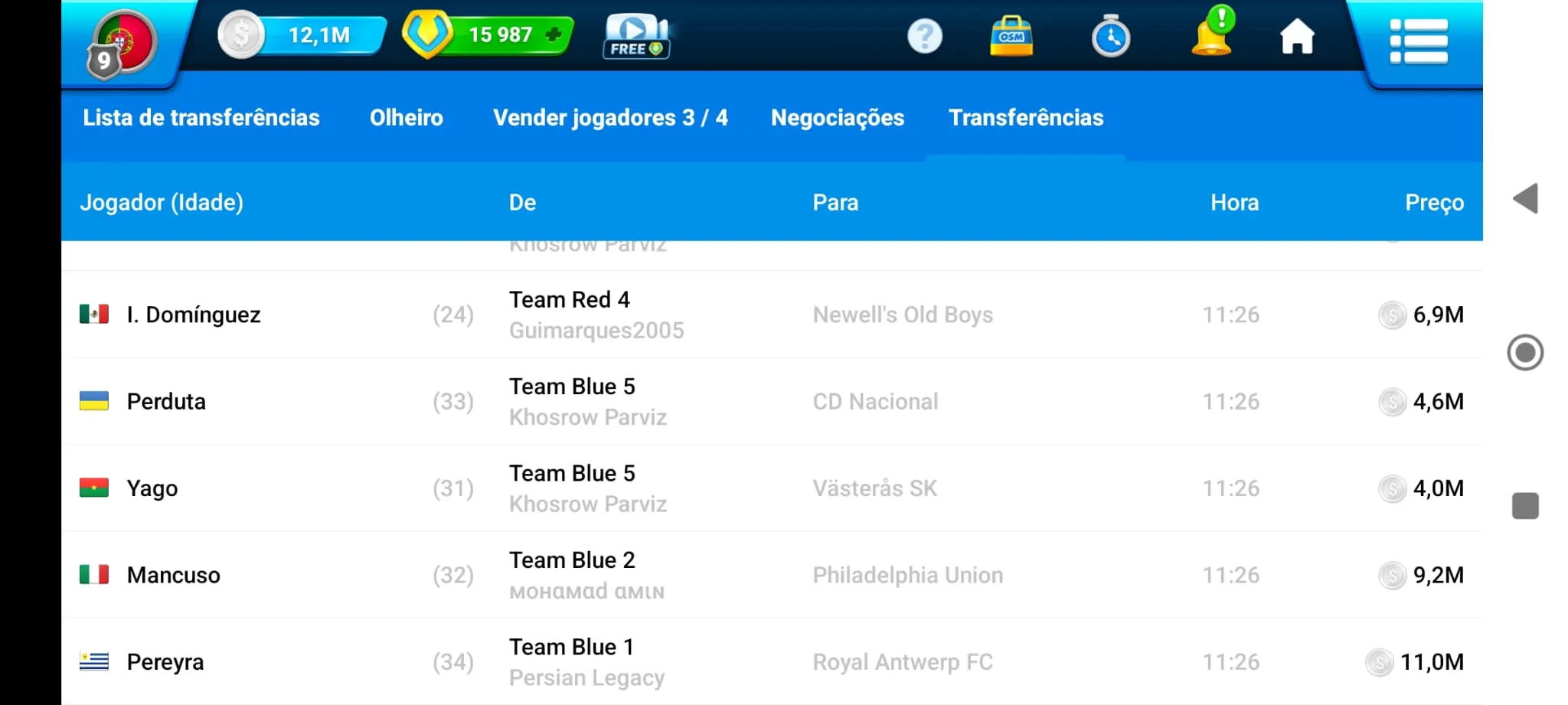
Task: Open the club funds balance 12,1M
Action: pyautogui.click(x=302, y=35)
